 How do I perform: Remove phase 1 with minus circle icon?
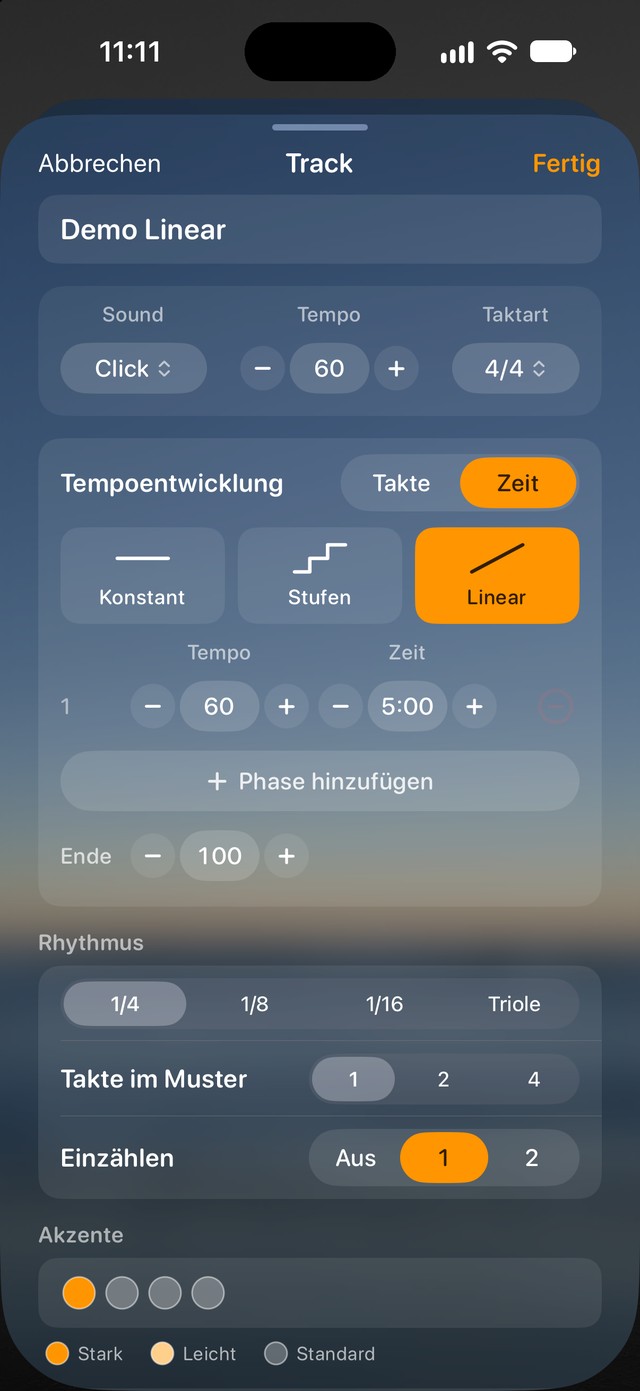(556, 707)
